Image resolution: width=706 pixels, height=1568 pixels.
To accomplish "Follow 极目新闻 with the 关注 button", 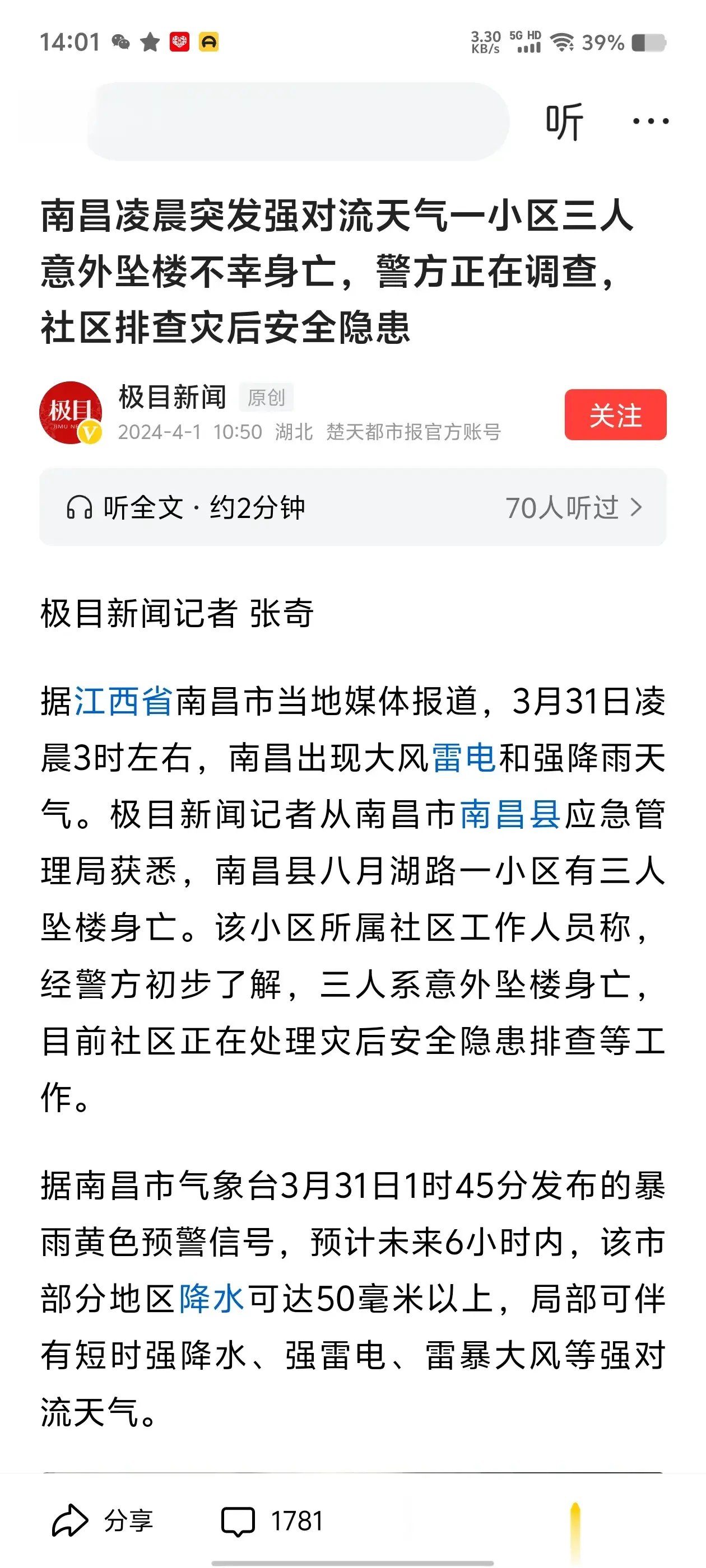I will (615, 415).
